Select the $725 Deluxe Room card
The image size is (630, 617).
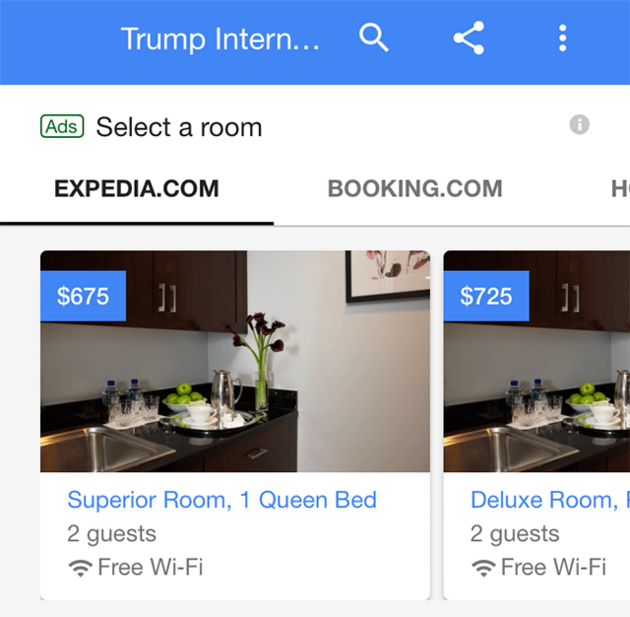pos(537,425)
